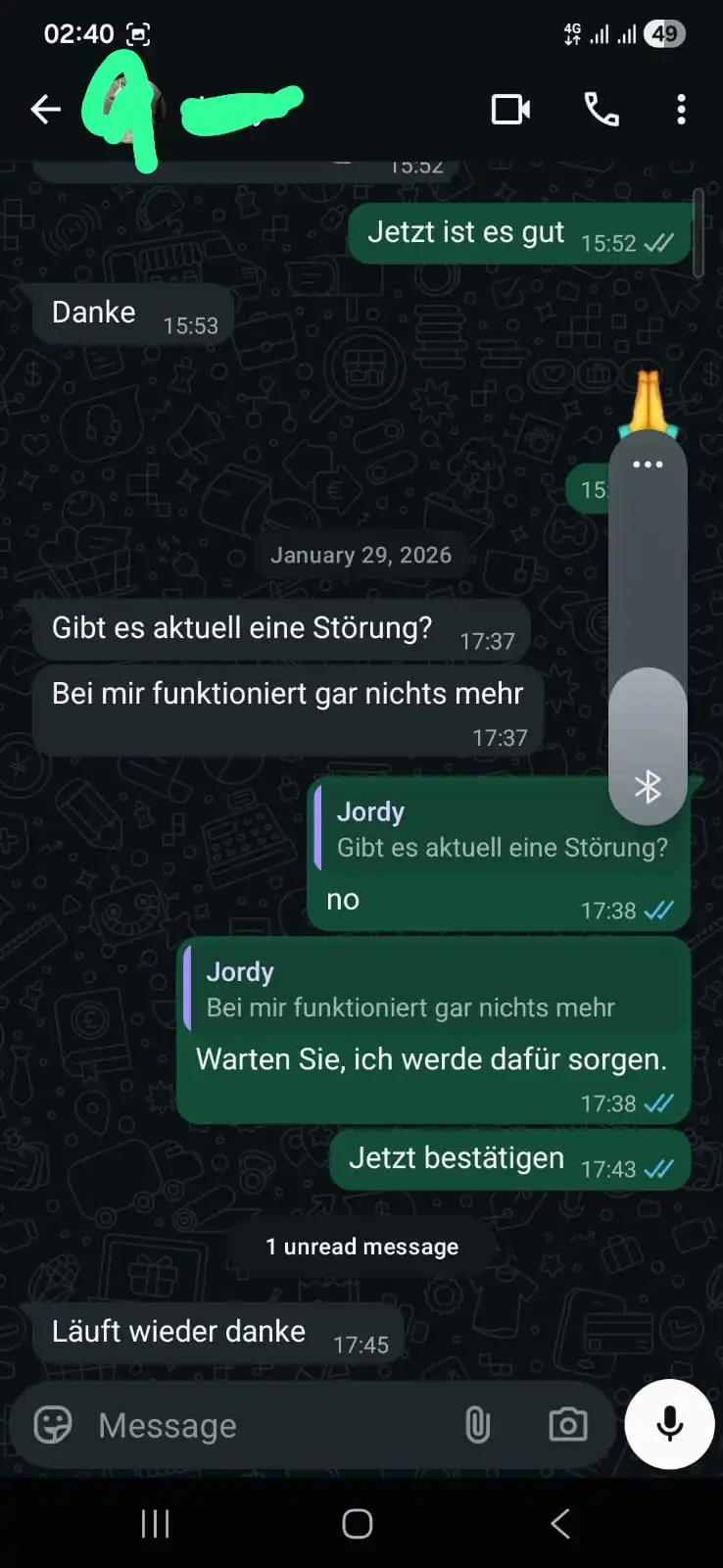Image resolution: width=723 pixels, height=1568 pixels.
Task: Open the attachment paperclip menu
Action: 477,1425
